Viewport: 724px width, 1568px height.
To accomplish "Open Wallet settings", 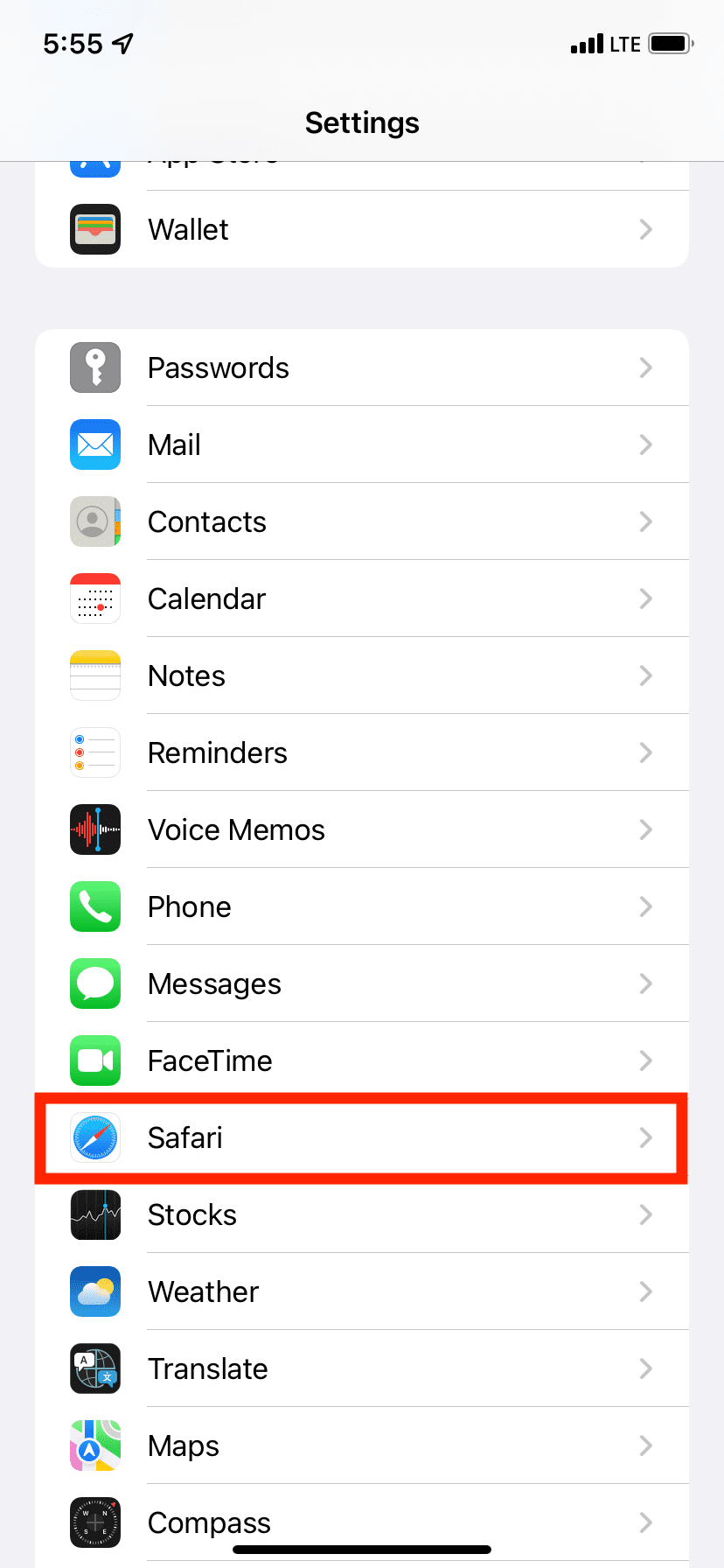I will [362, 229].
